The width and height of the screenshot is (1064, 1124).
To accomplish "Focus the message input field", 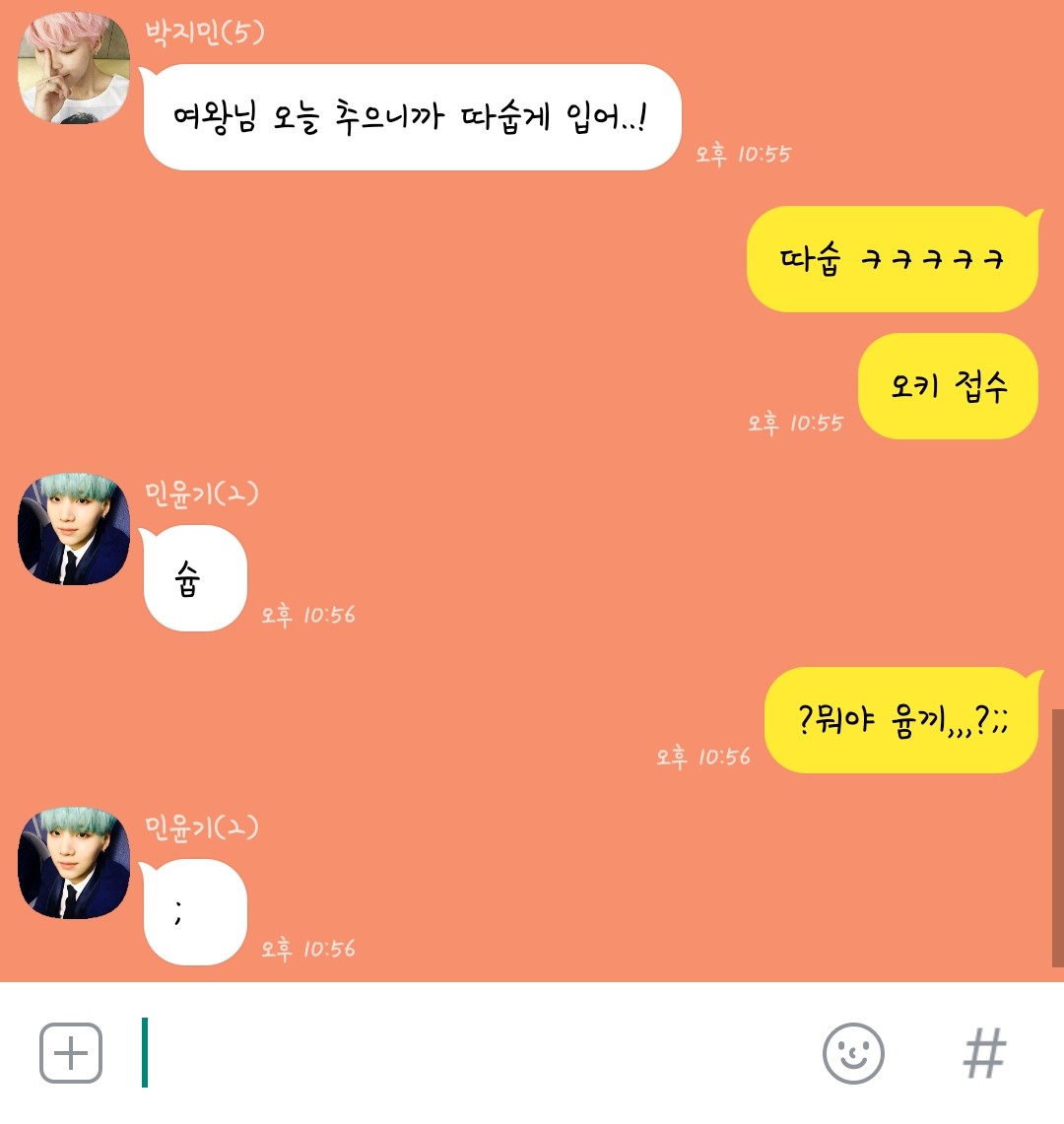I will (473, 1053).
